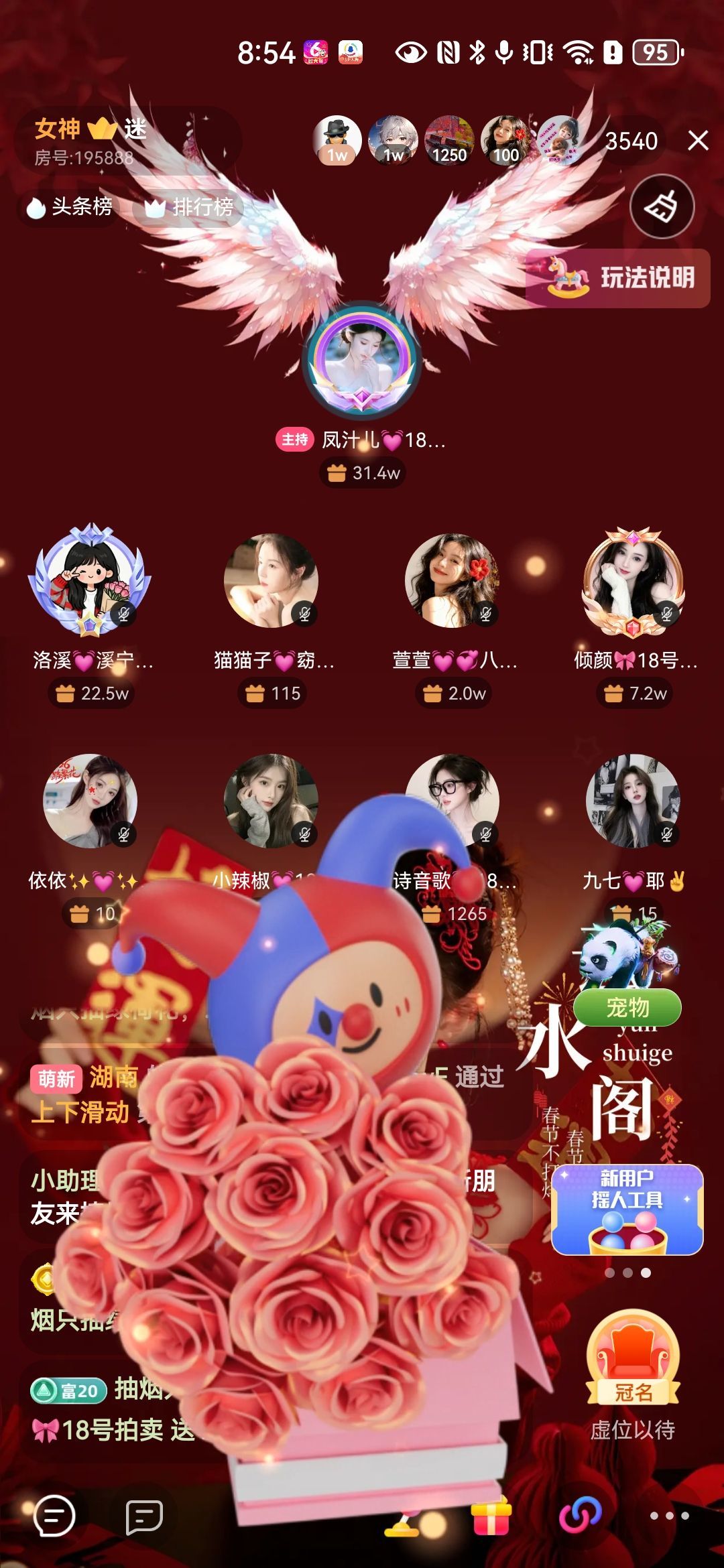Open the quick-chat bubble icon bottom left
Screen dimensions: 724x1568
tap(54, 1515)
